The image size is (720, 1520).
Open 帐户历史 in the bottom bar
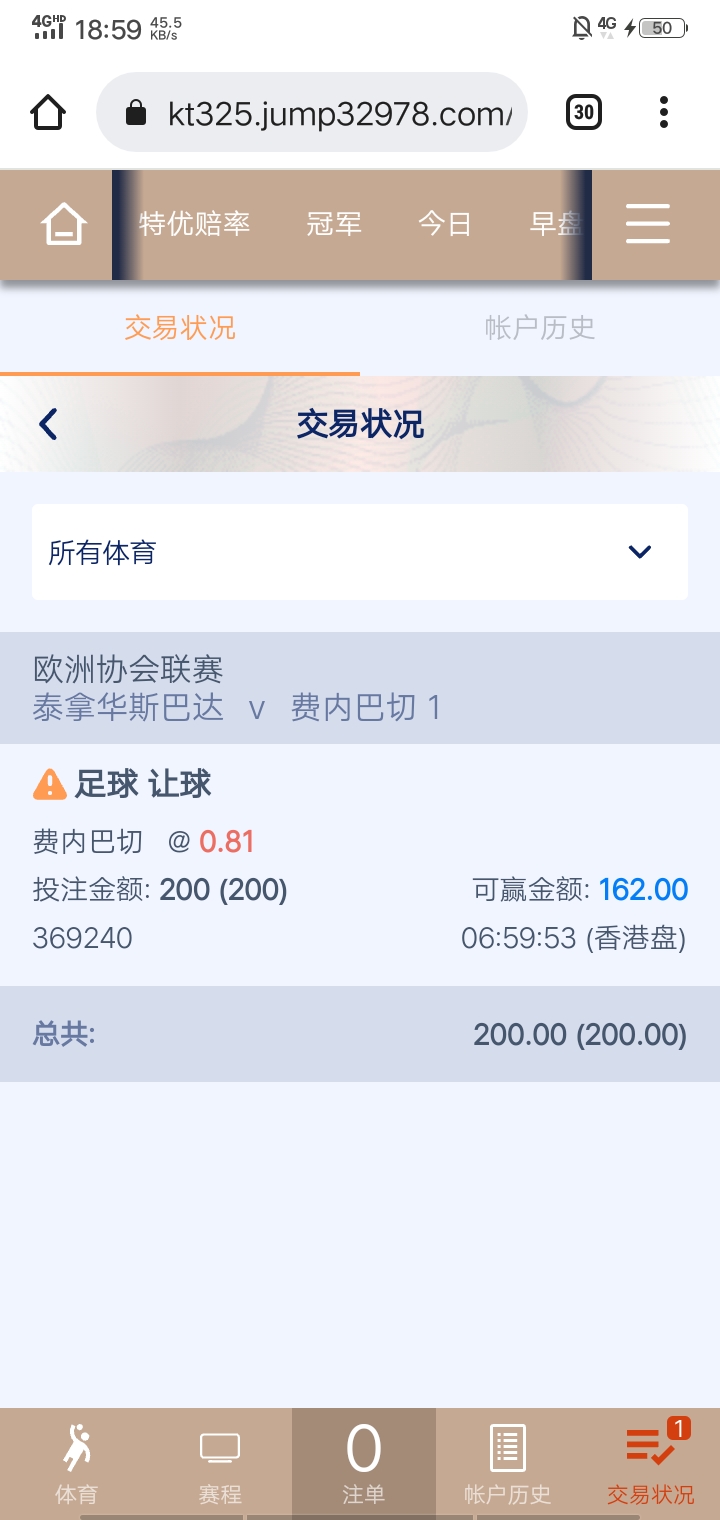point(508,1464)
